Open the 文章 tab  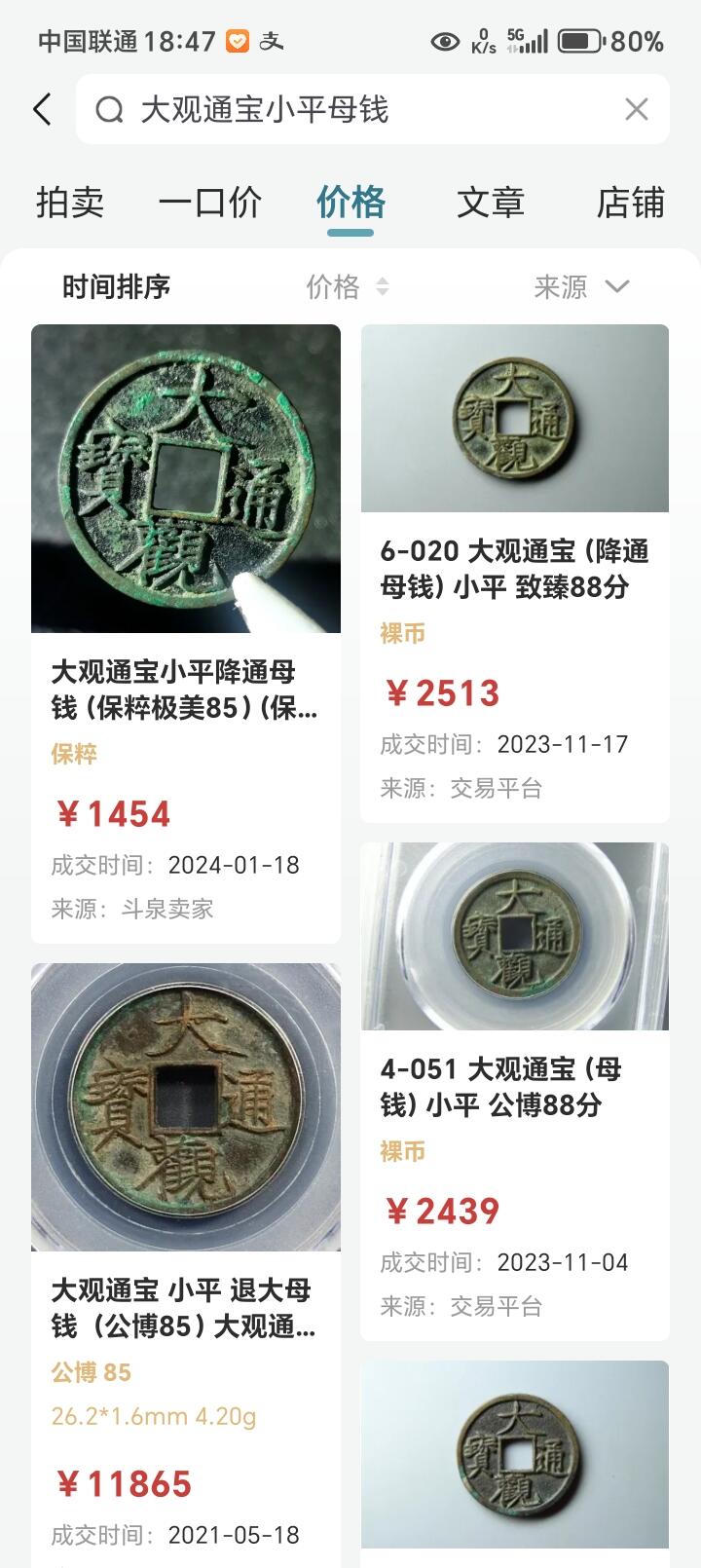(491, 203)
